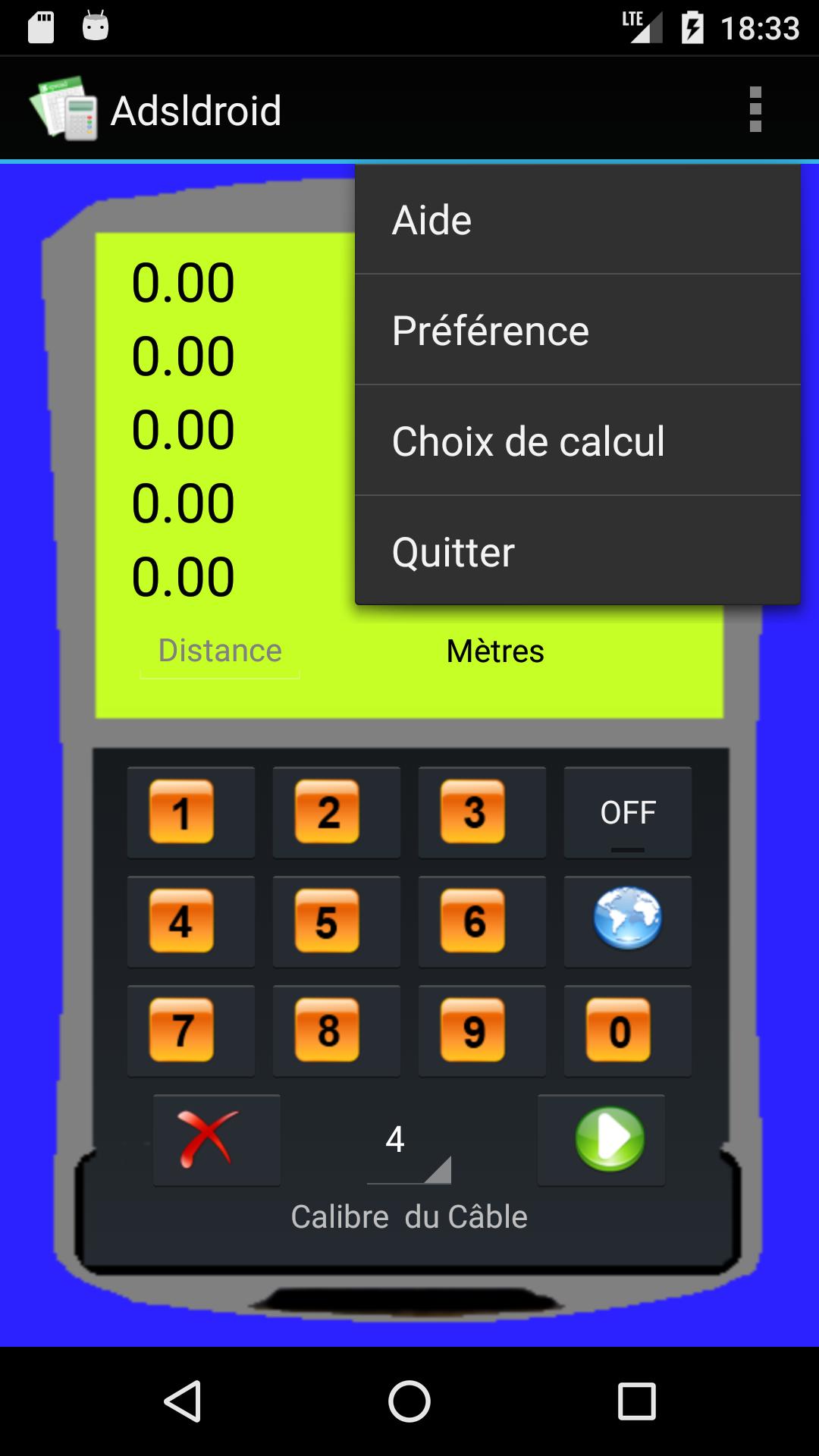The width and height of the screenshot is (819, 1456).
Task: Open the Aide menu item
Action: [x=576, y=220]
